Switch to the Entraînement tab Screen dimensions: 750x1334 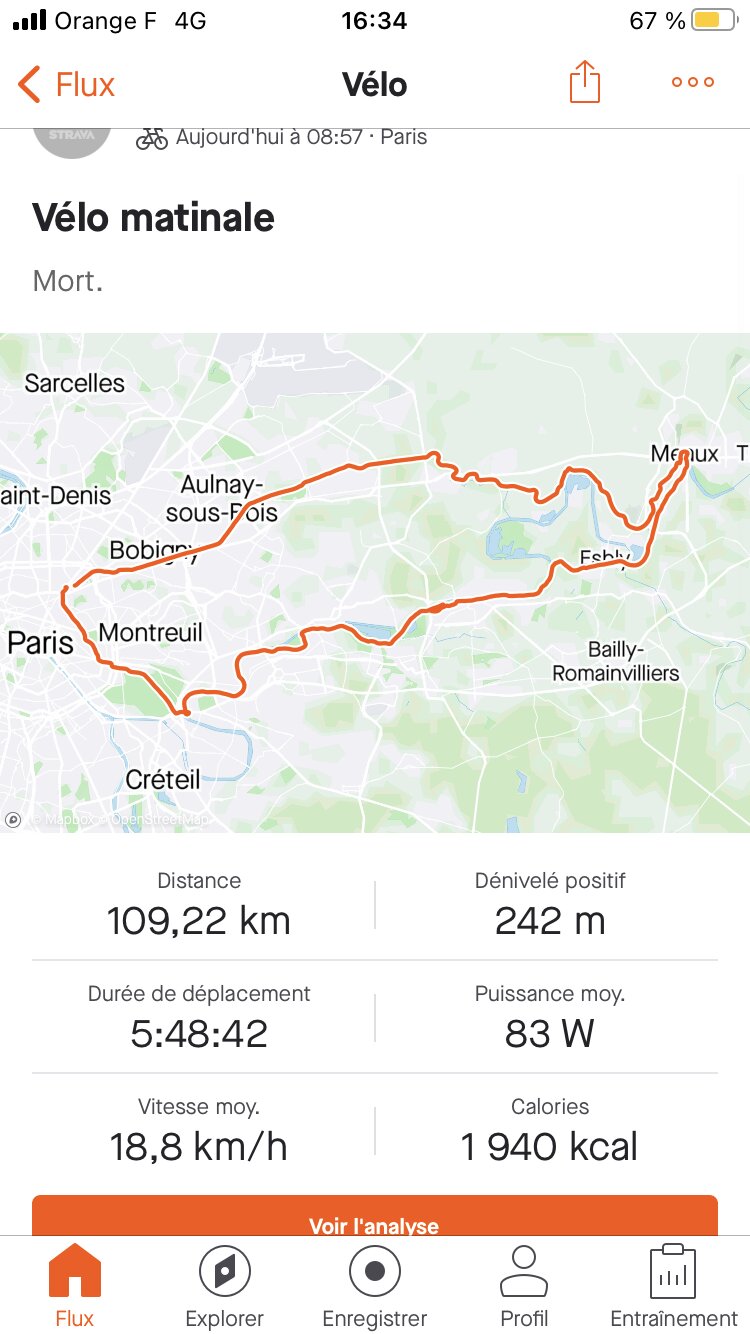coord(674,1286)
